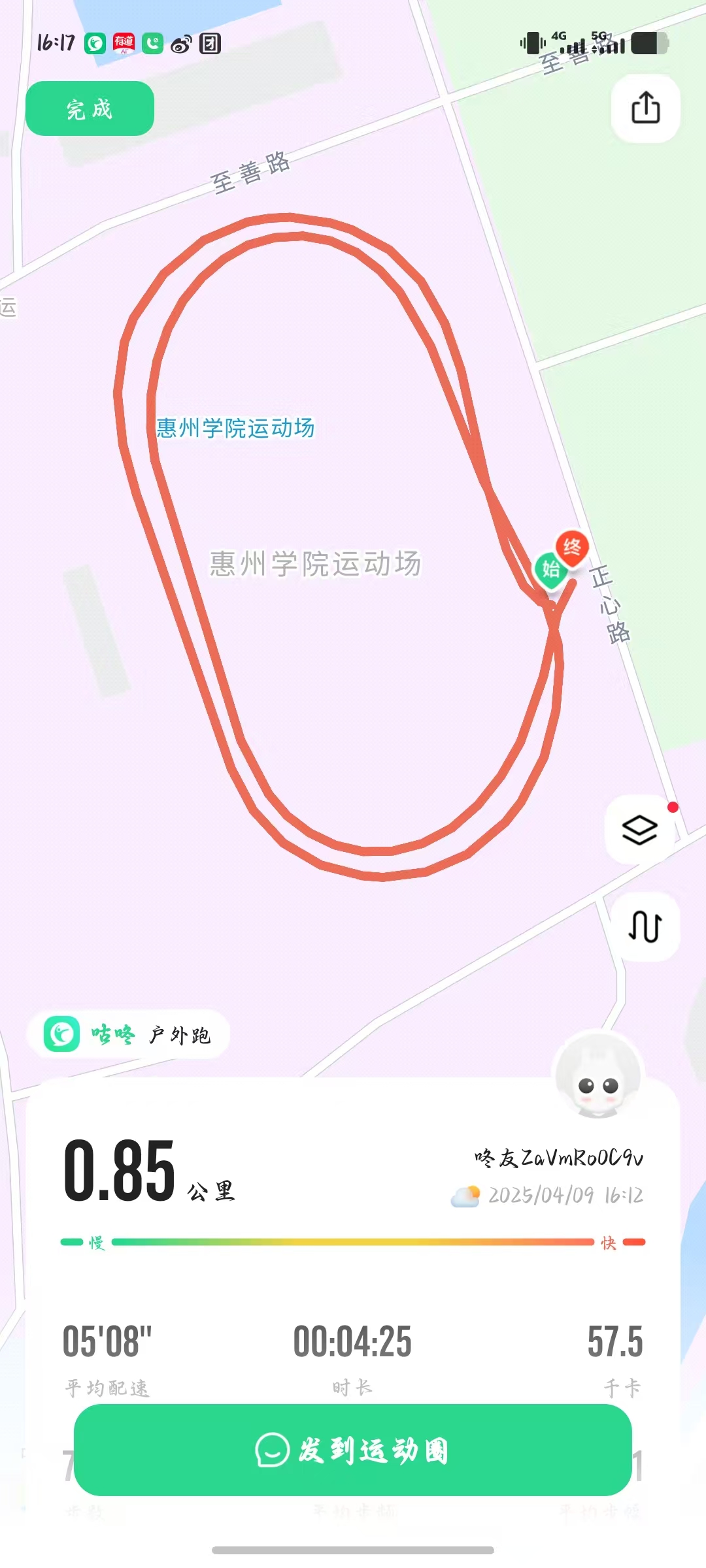The height and width of the screenshot is (1568, 706).
Task: Post run to 运动圈
Action: 352,1450
